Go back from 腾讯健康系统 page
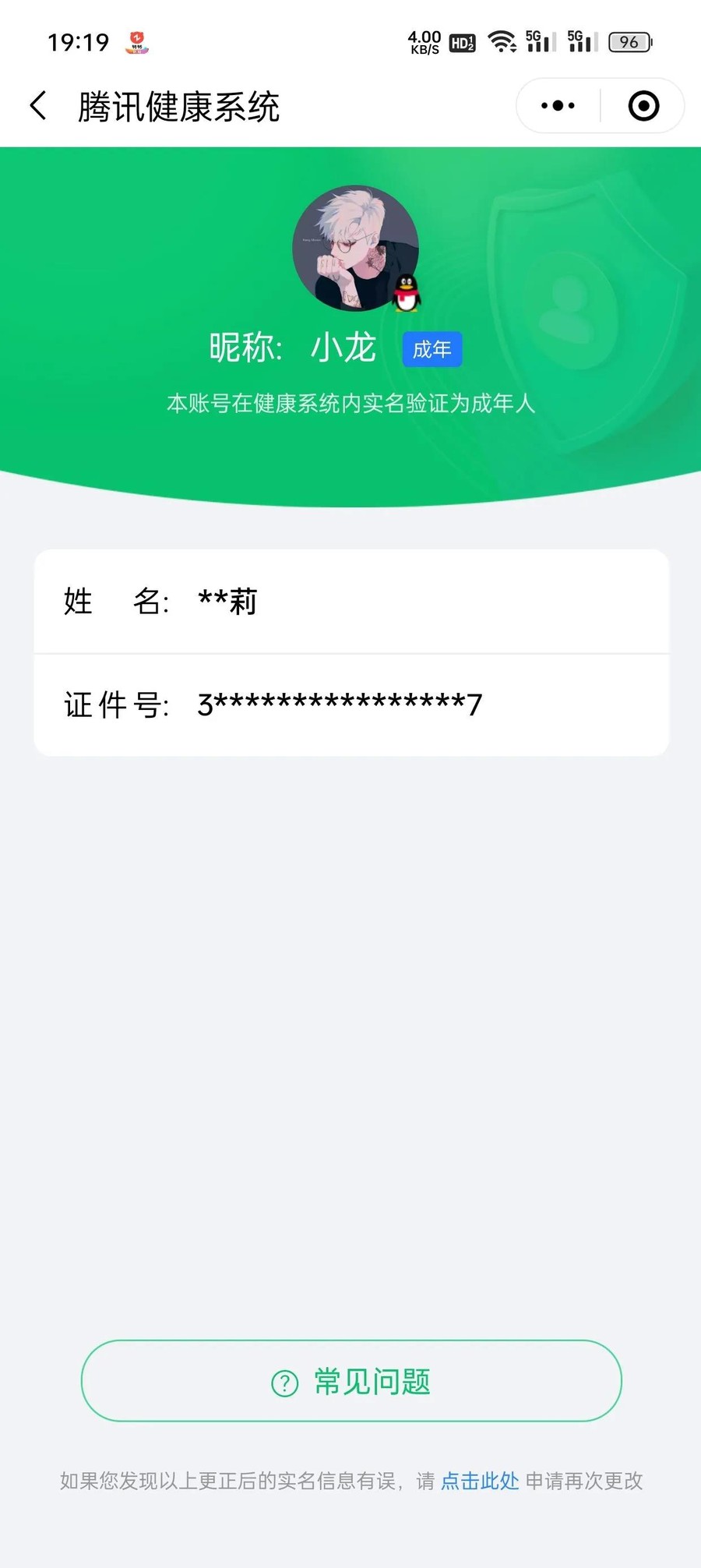This screenshot has width=701, height=1568. [x=38, y=106]
